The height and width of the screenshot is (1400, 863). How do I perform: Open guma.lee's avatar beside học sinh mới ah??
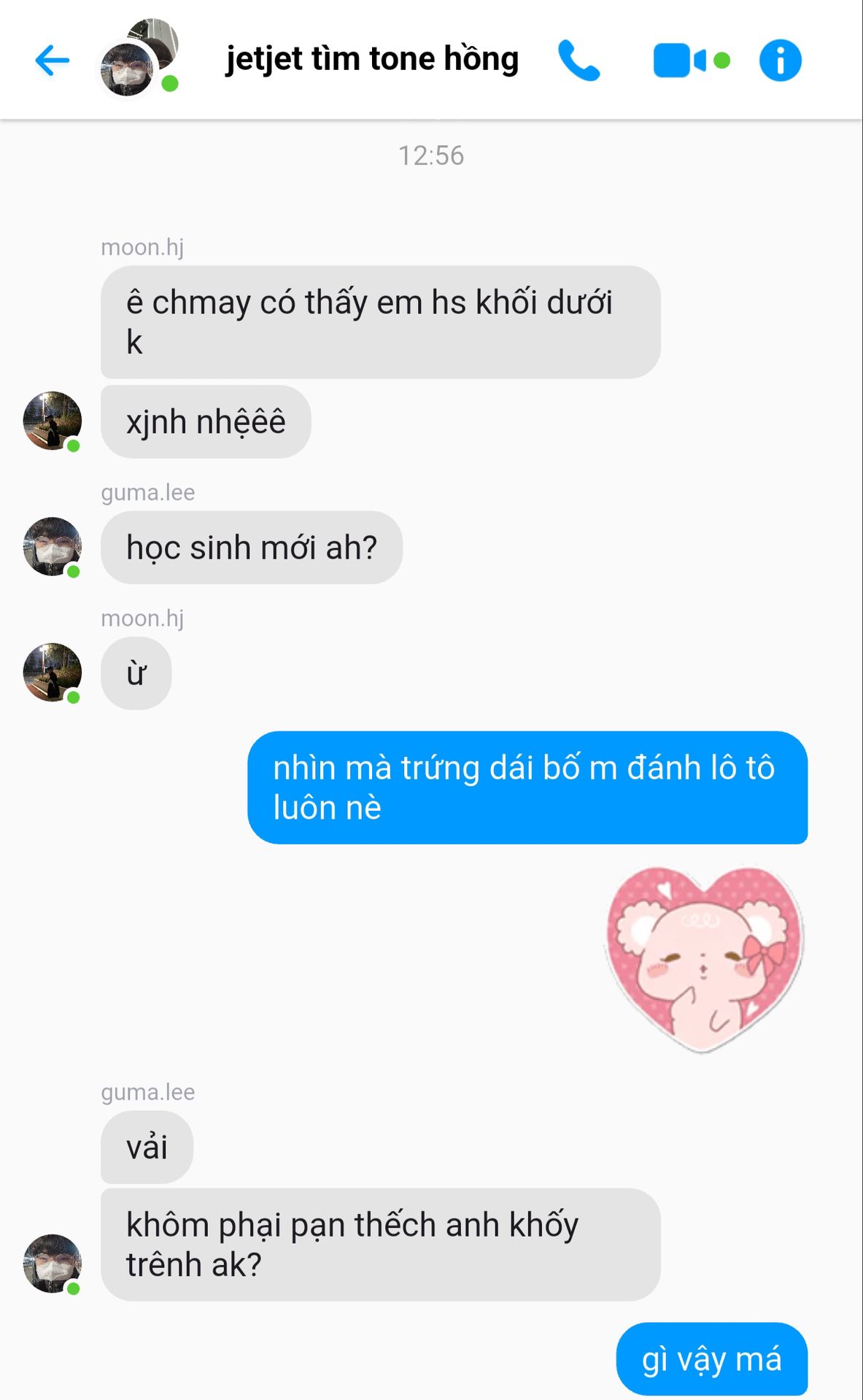coord(52,547)
